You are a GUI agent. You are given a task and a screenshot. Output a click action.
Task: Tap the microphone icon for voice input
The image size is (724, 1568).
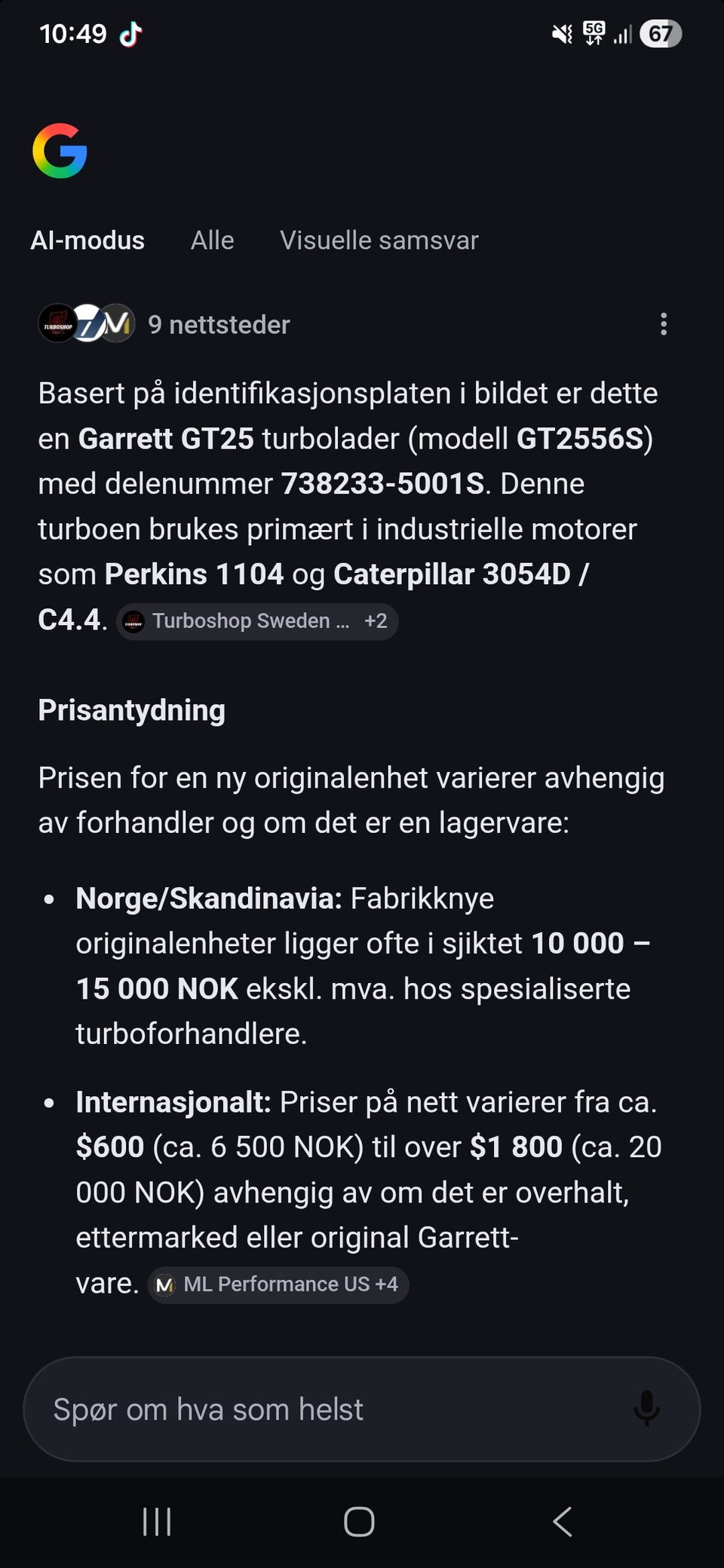[647, 1408]
